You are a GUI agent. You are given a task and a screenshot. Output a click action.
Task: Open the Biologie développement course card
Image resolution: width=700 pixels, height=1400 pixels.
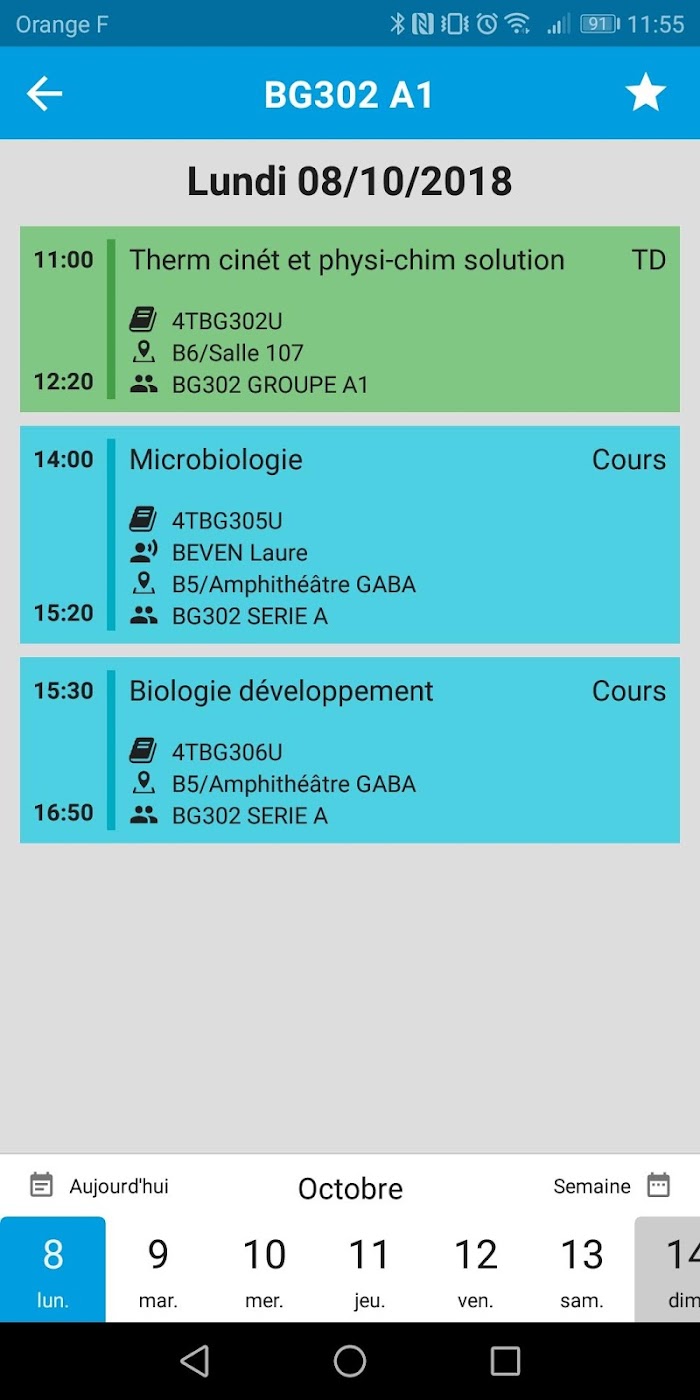coord(350,750)
